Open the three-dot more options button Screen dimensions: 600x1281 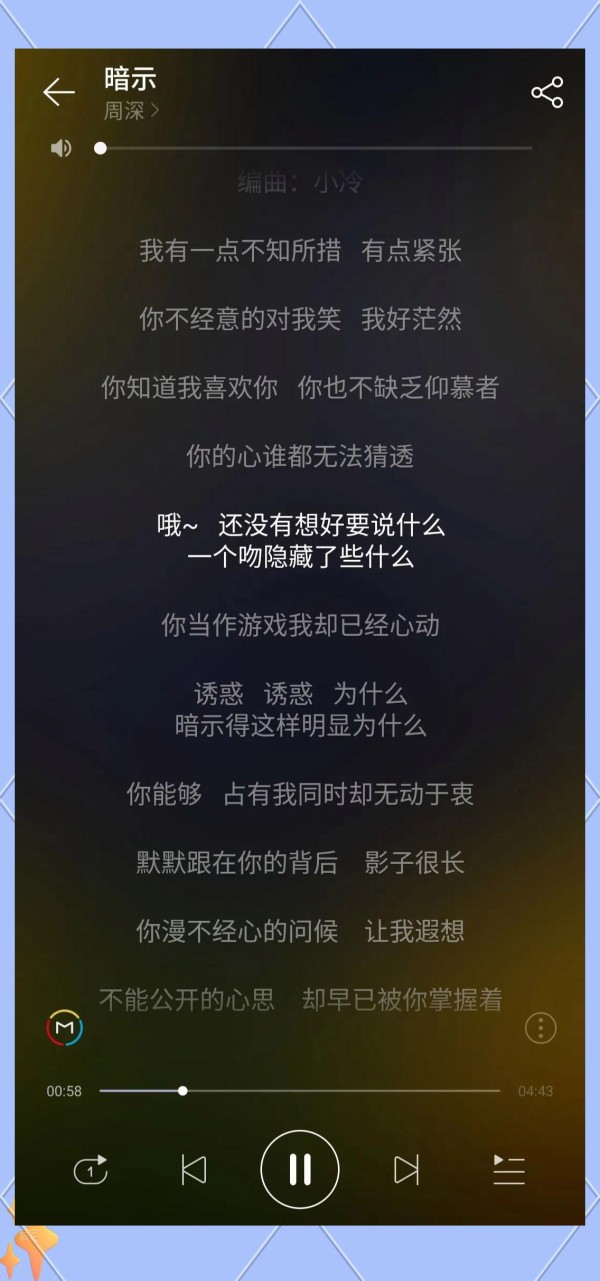click(x=541, y=1028)
